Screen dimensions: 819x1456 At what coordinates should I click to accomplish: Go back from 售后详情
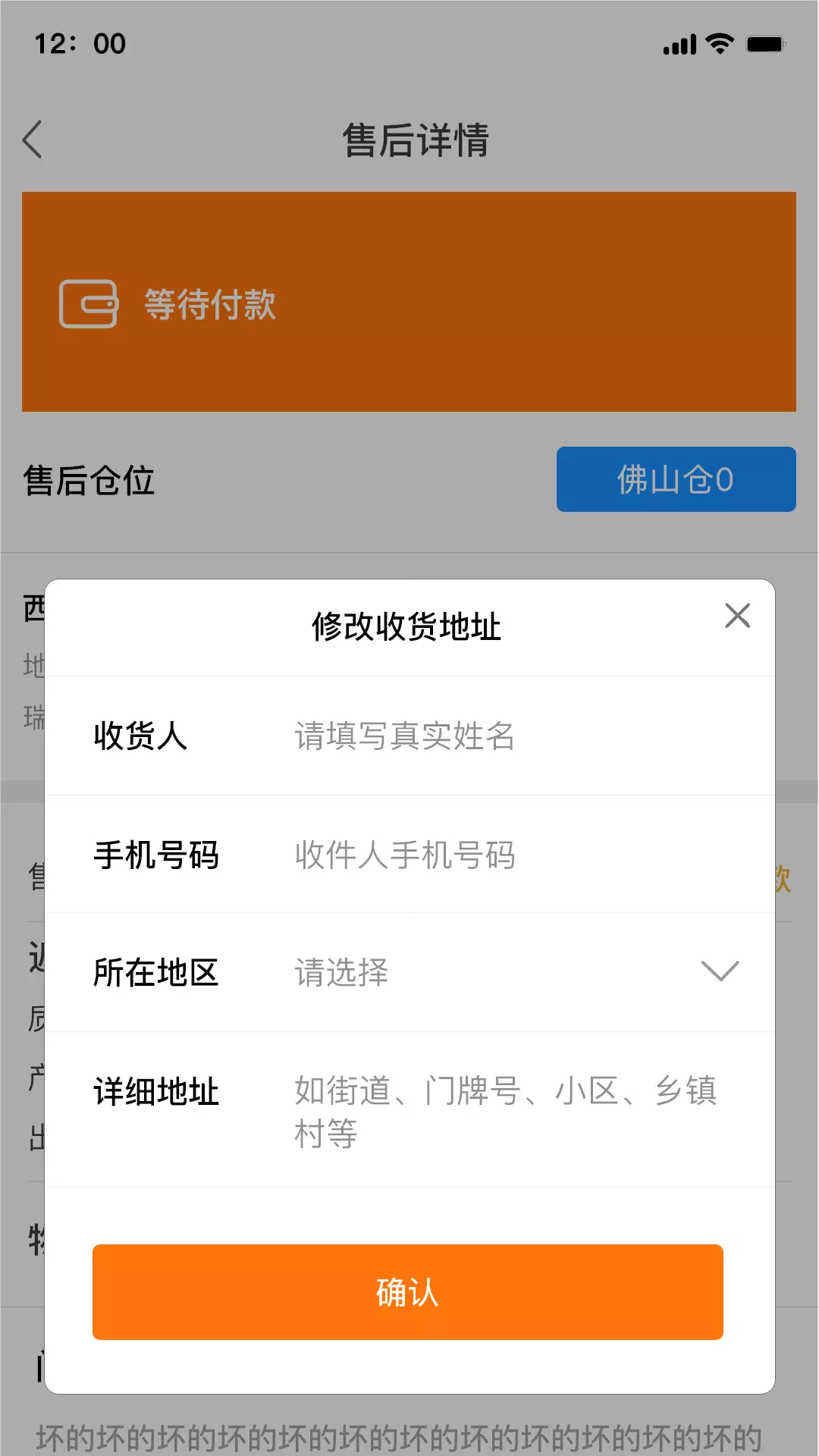pos(33,140)
